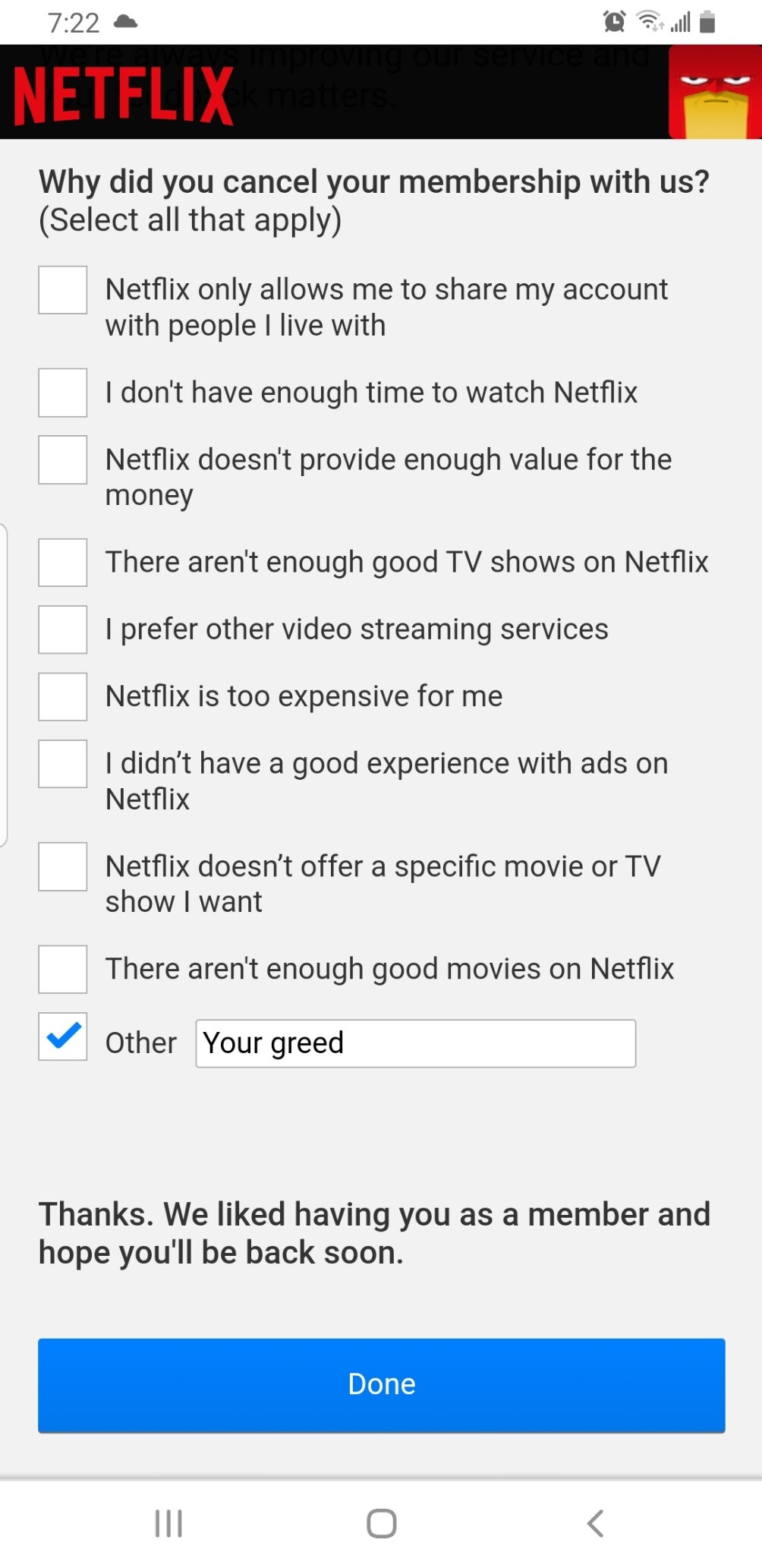
Task: Select "I prefer other video streaming services"
Action: (63, 629)
